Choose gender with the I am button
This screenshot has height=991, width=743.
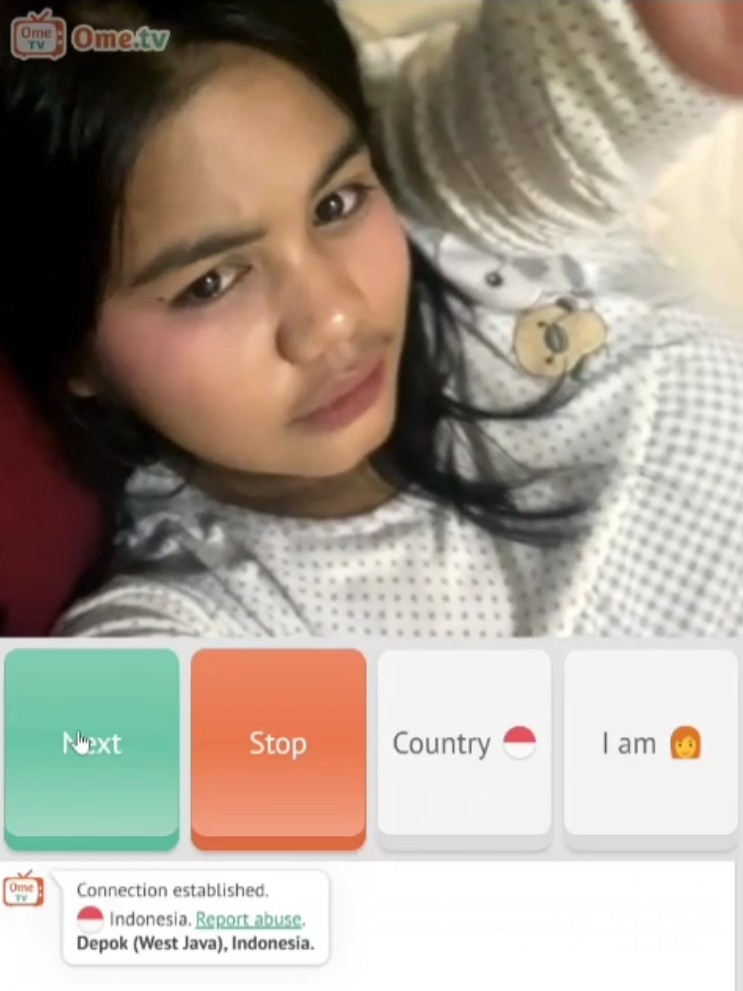coord(651,744)
